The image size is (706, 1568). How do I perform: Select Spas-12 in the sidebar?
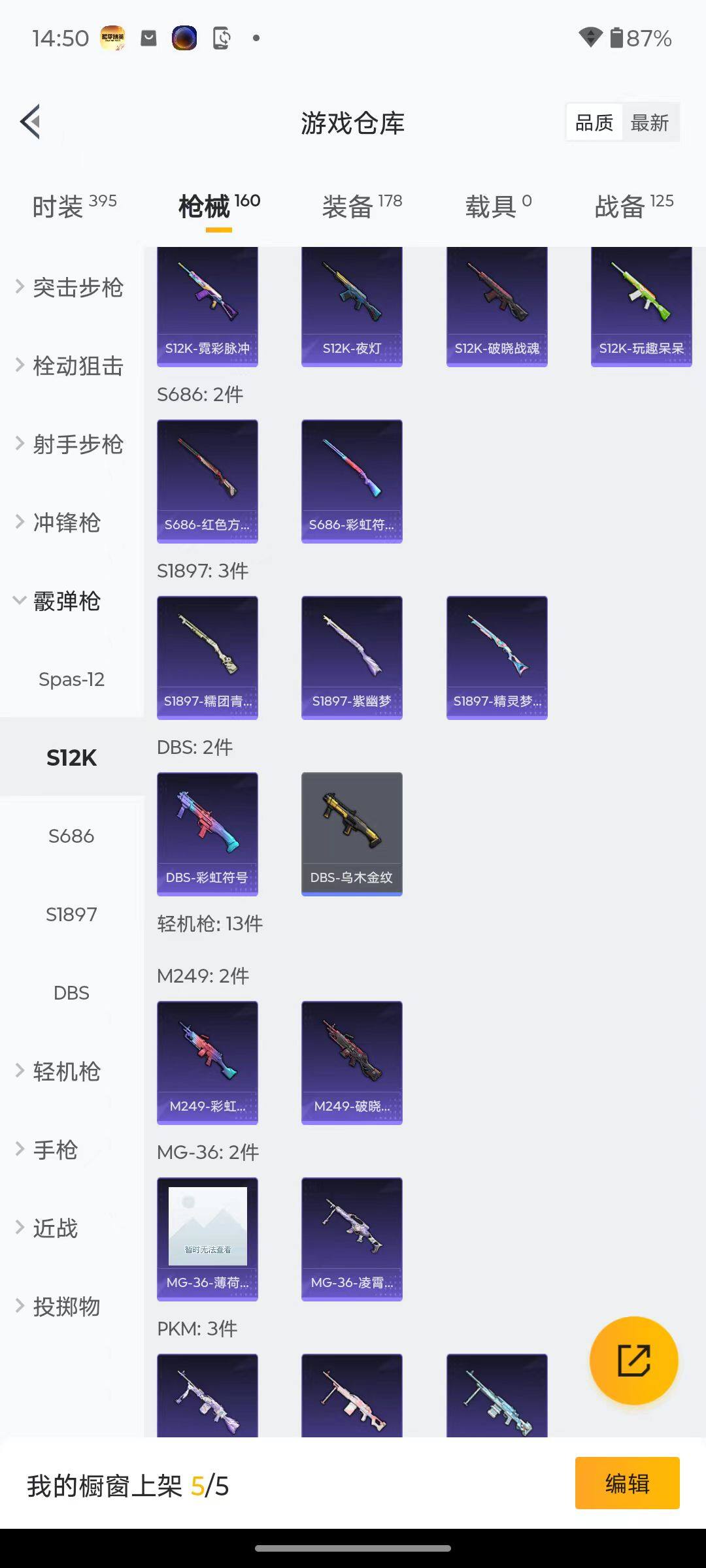[71, 679]
